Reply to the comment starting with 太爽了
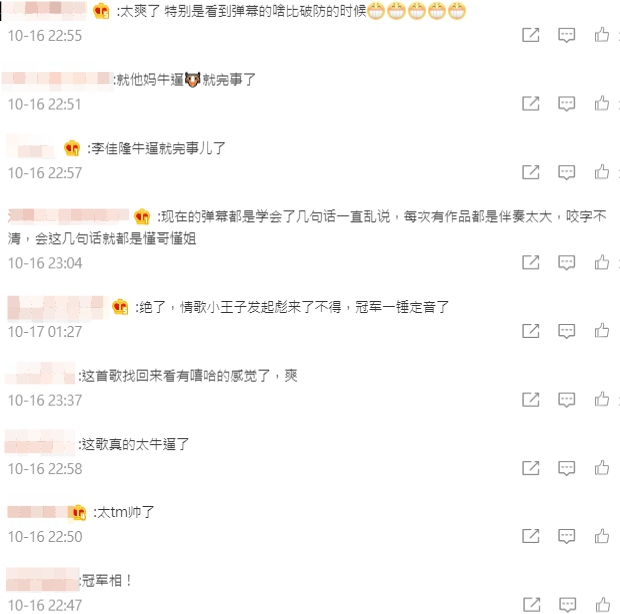Viewport: 620px width, 614px height. tap(566, 35)
